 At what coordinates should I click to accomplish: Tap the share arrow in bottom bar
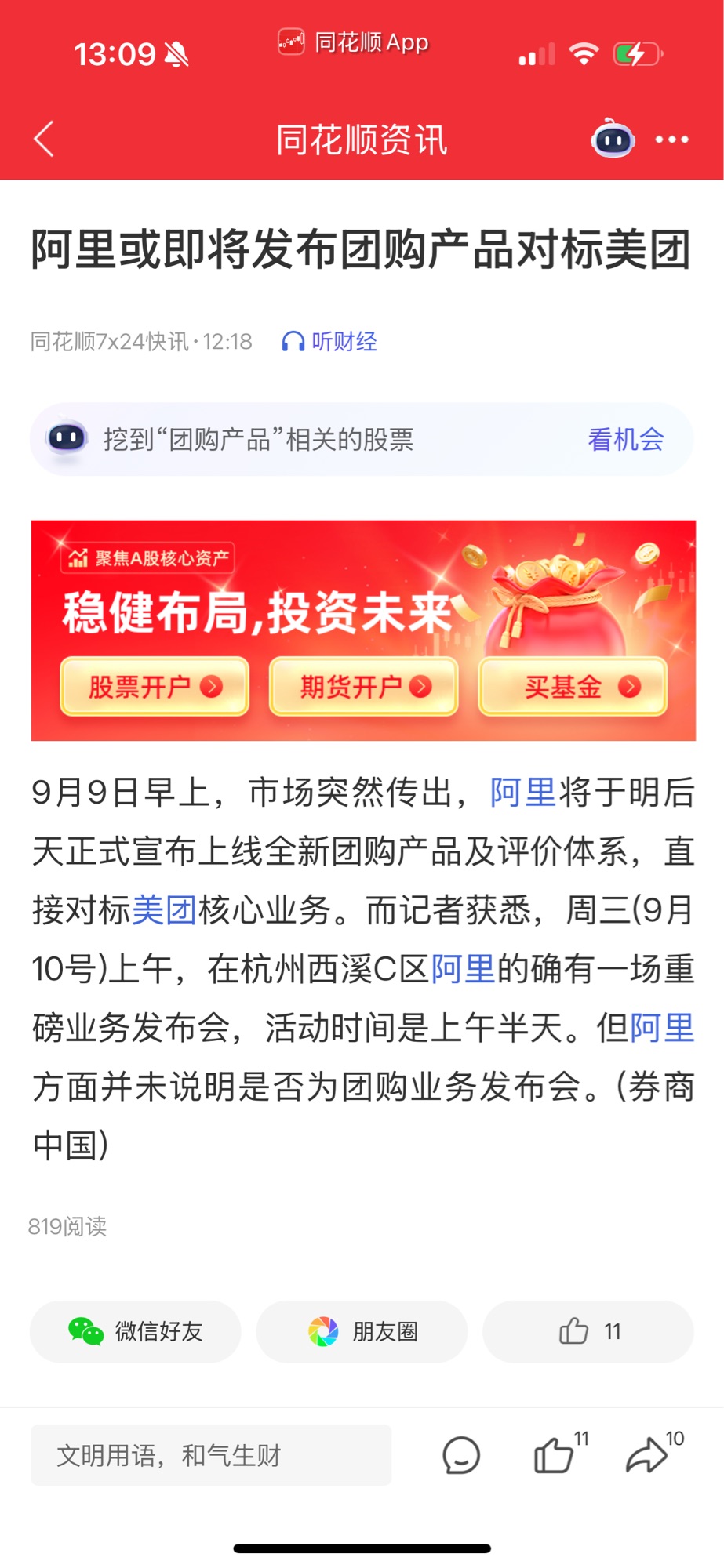click(x=647, y=1456)
